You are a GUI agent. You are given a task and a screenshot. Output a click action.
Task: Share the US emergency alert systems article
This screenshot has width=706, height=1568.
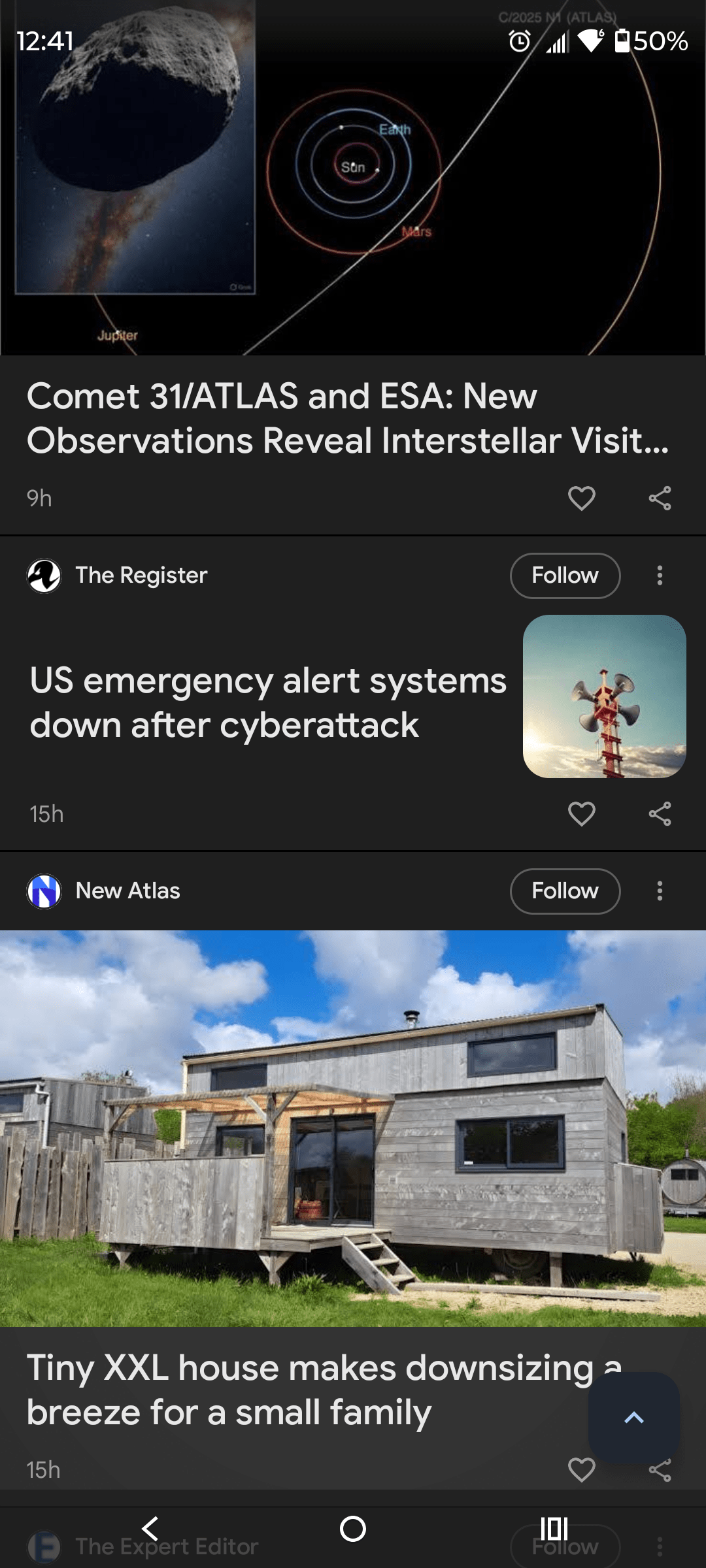(660, 814)
